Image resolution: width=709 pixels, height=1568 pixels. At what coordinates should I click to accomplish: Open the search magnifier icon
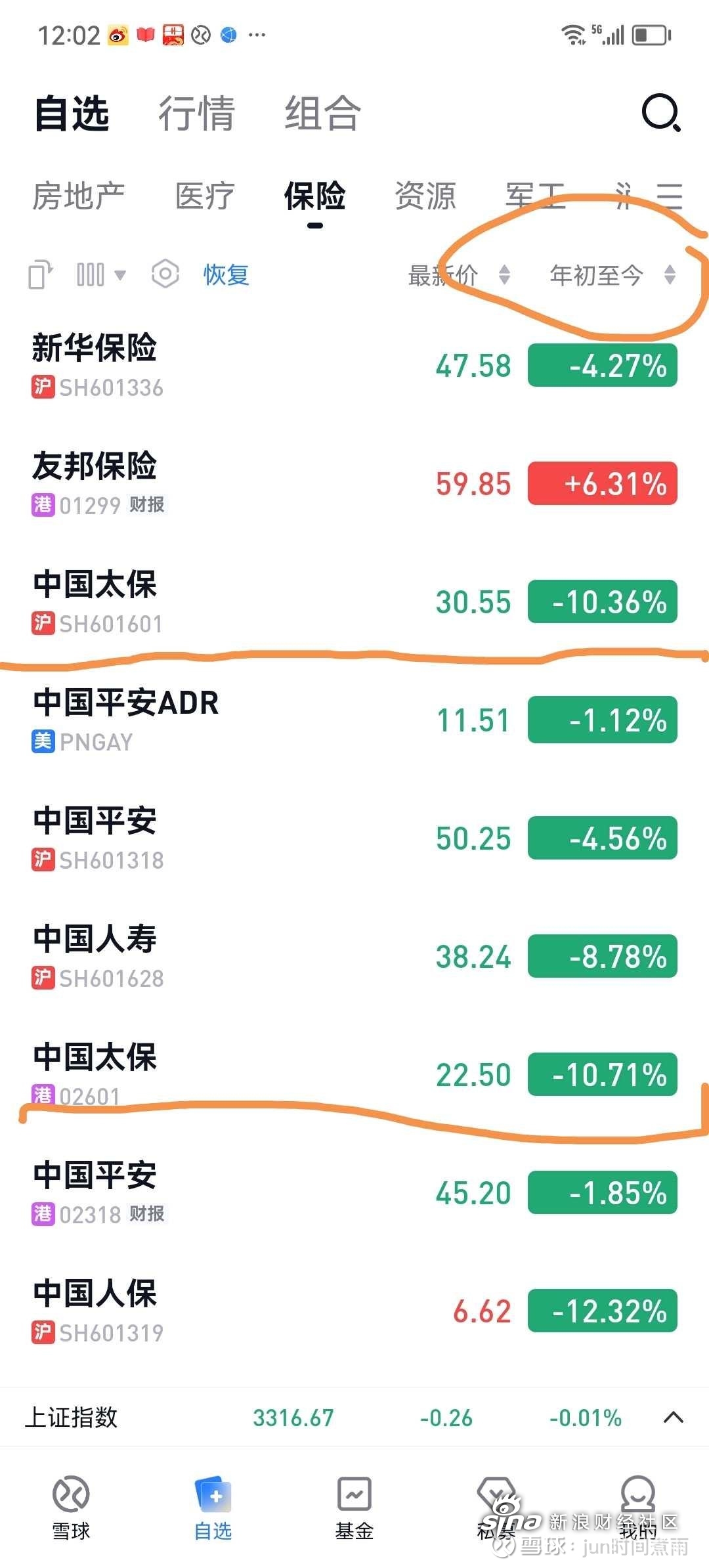660,113
